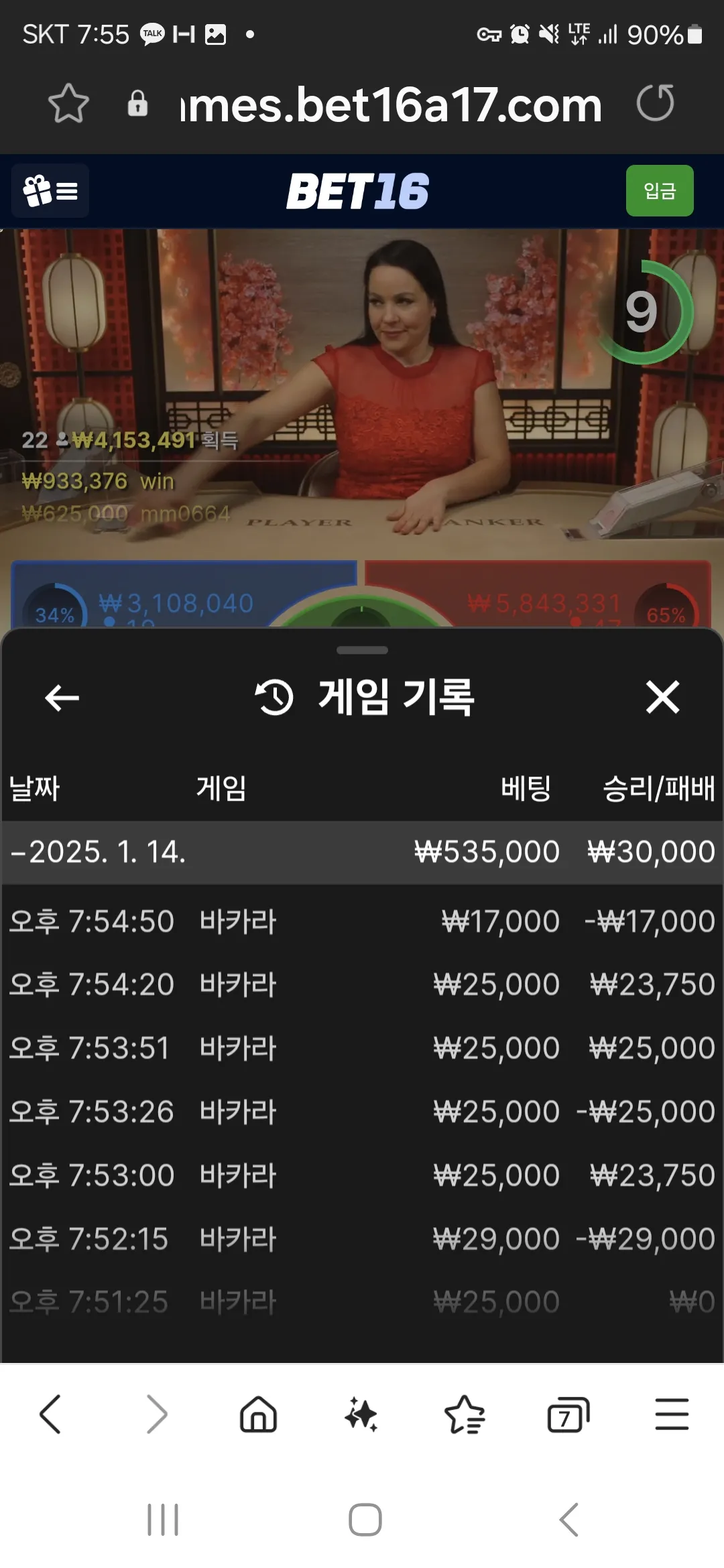View the 오후 7:53:51 바카라 record

click(362, 1048)
